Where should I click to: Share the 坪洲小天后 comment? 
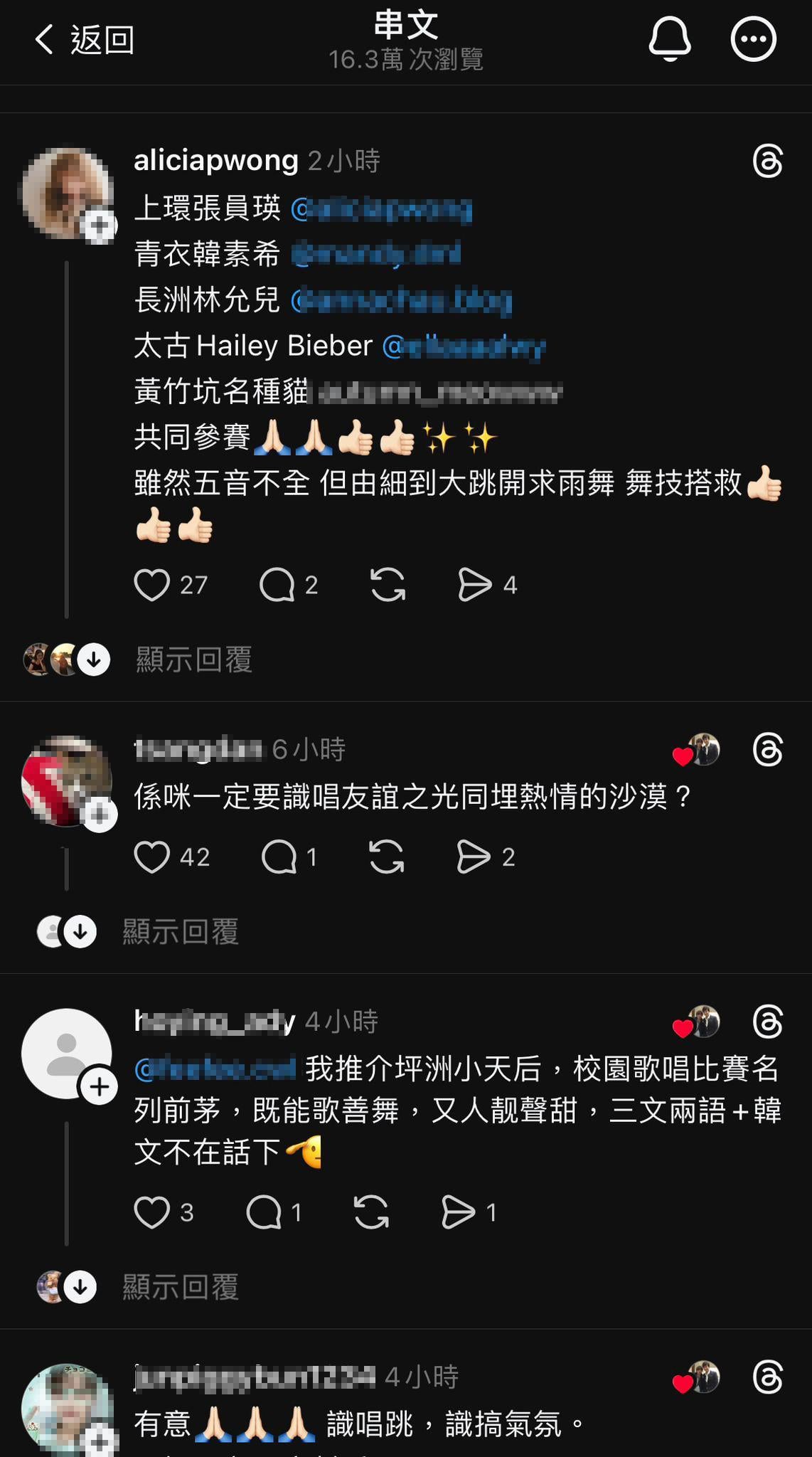(458, 1212)
